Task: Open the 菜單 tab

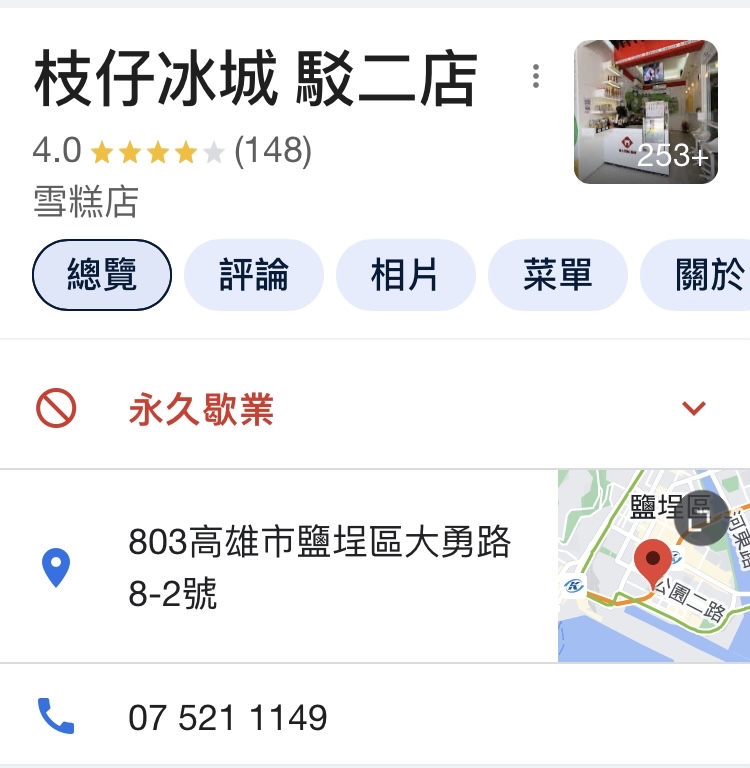Action: [557, 275]
